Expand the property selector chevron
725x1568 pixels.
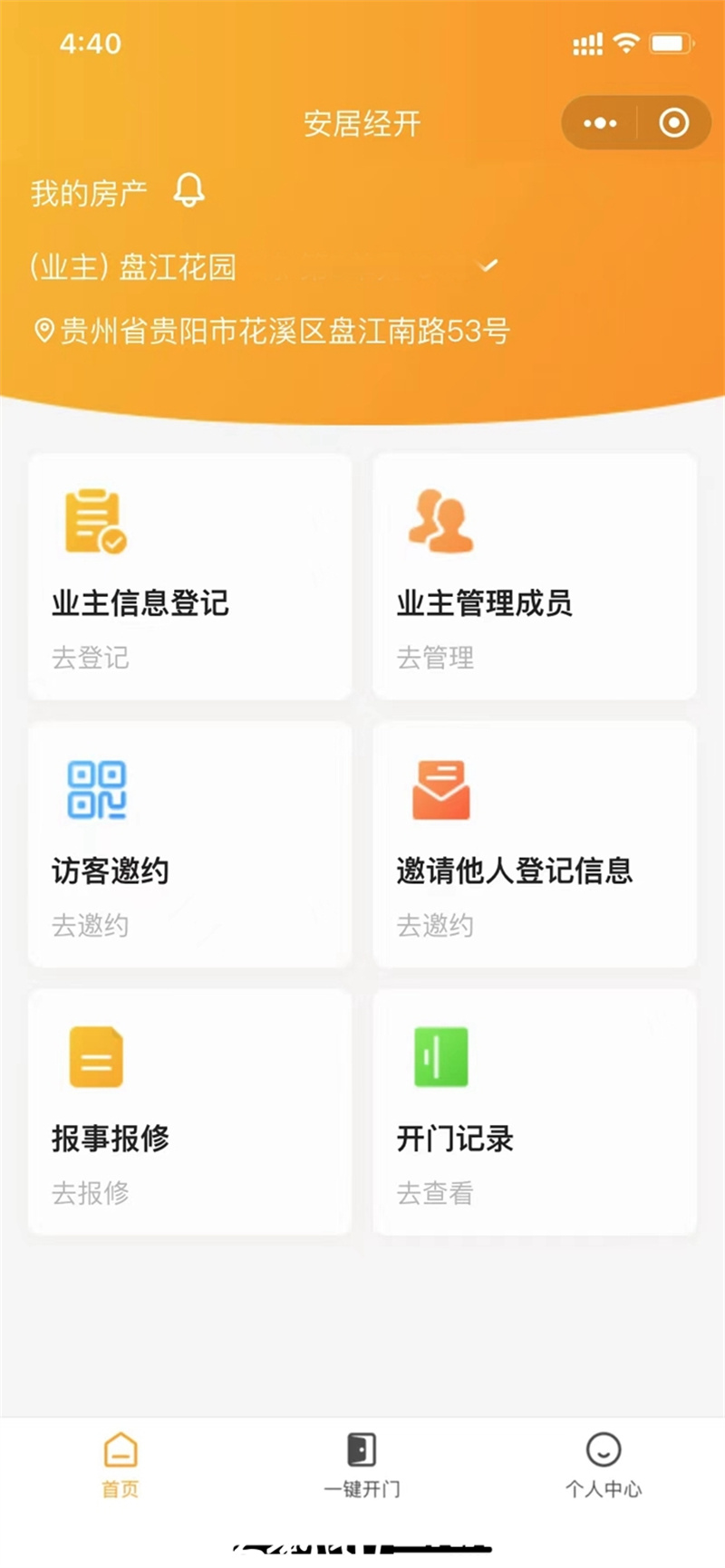click(488, 266)
